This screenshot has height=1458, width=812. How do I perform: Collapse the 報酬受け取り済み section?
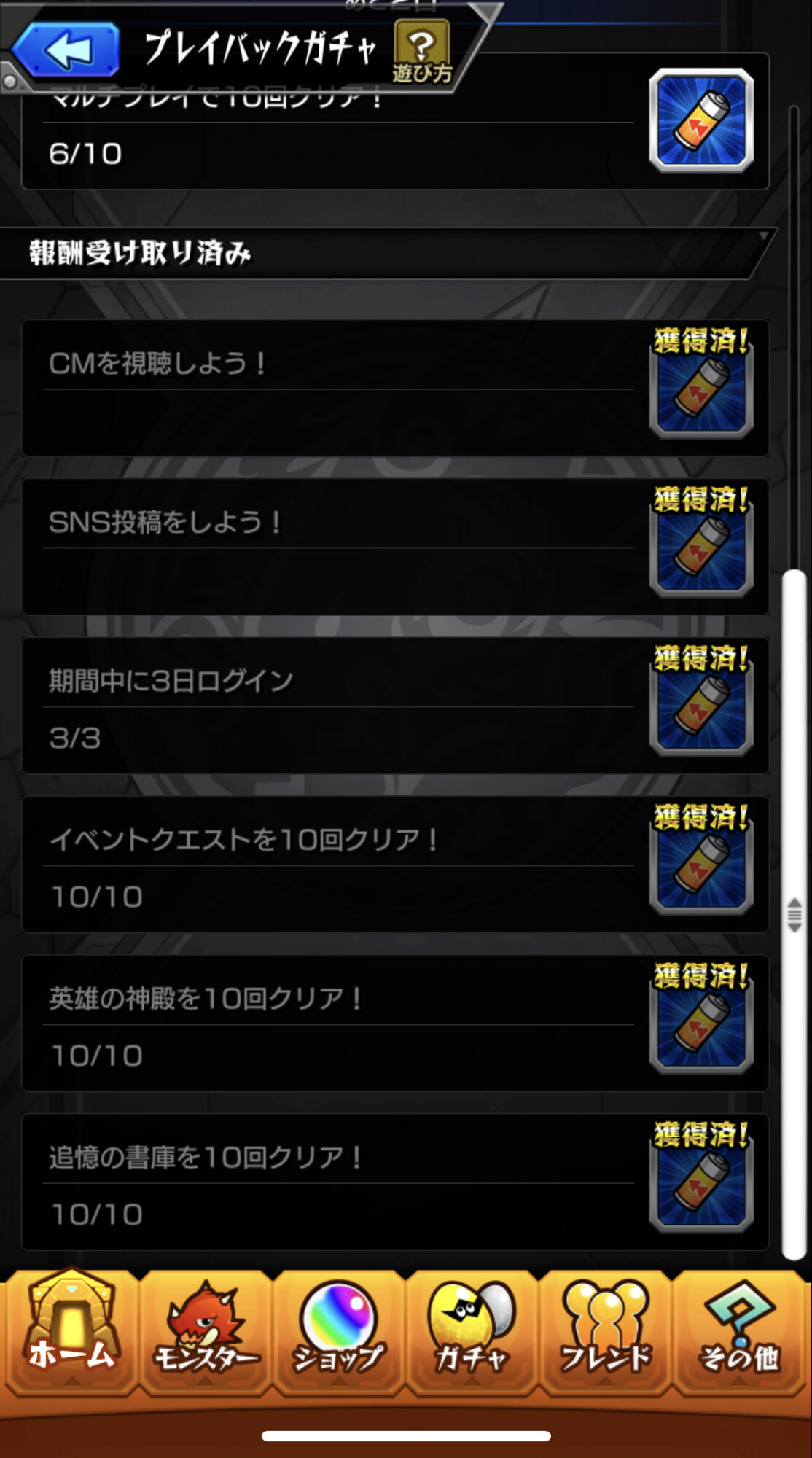coord(386,253)
